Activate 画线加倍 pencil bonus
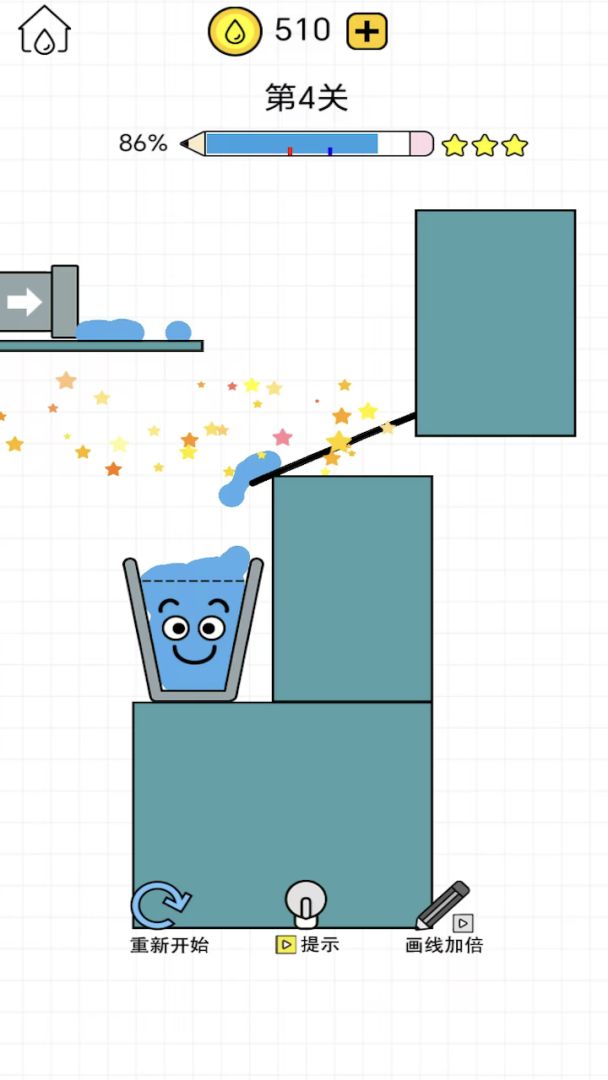The height and width of the screenshot is (1080, 608). click(x=444, y=917)
